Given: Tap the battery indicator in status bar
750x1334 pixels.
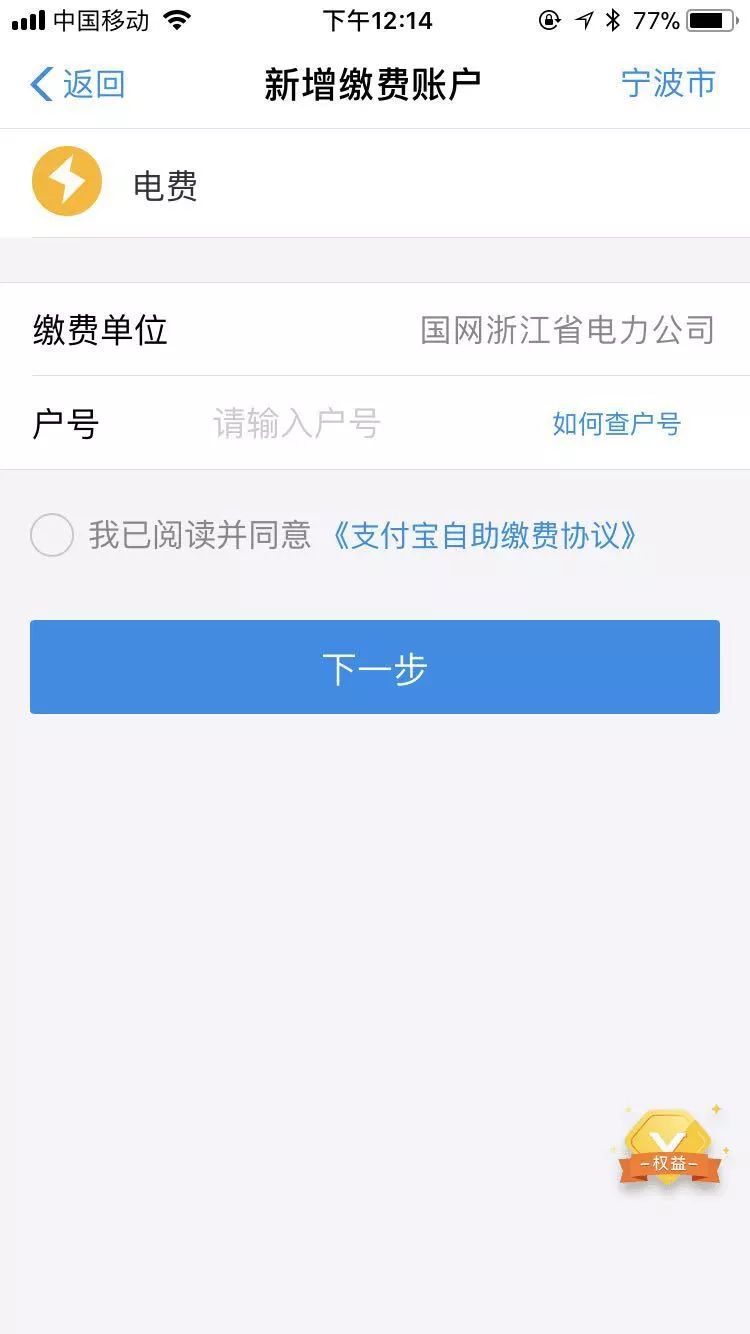Looking at the screenshot, I should 712,18.
